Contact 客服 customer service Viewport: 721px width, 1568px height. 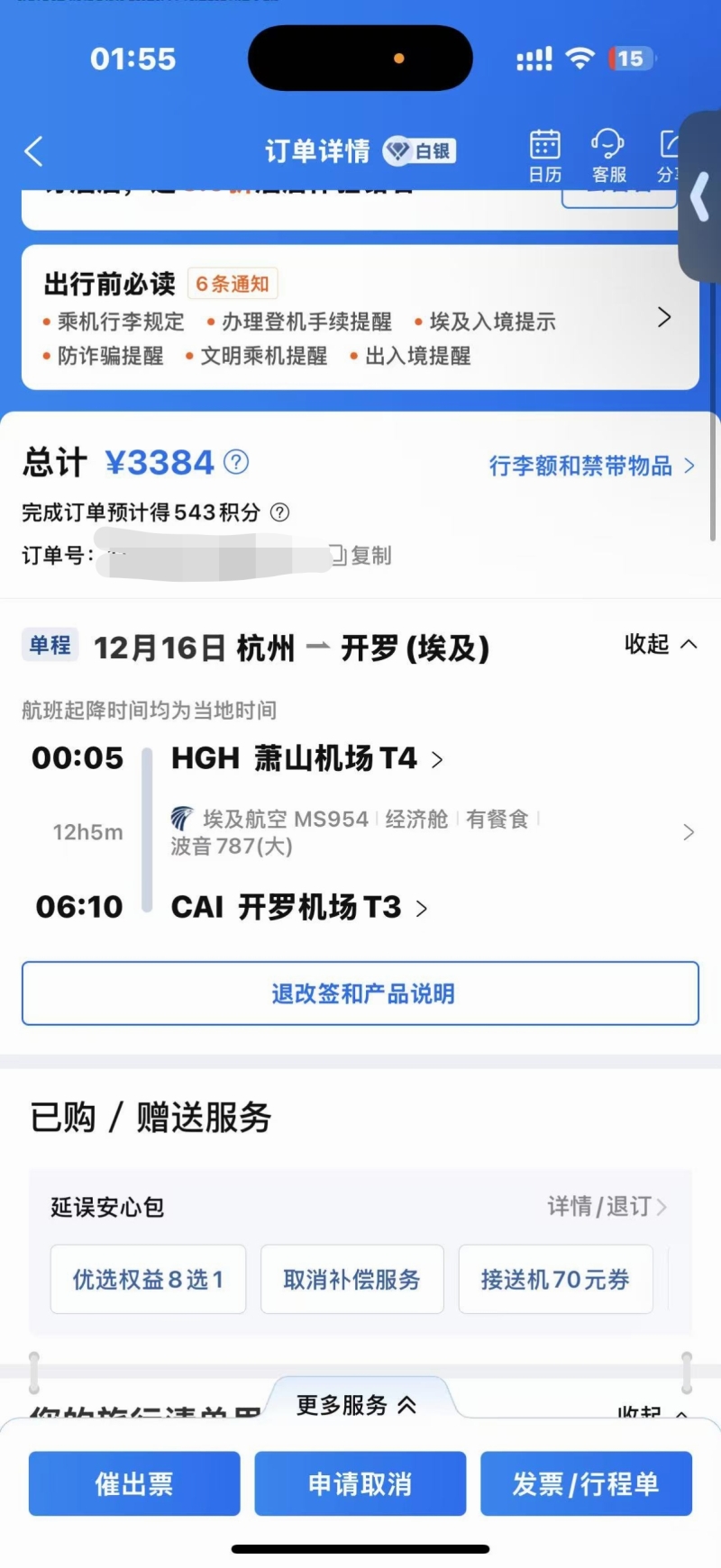click(608, 155)
